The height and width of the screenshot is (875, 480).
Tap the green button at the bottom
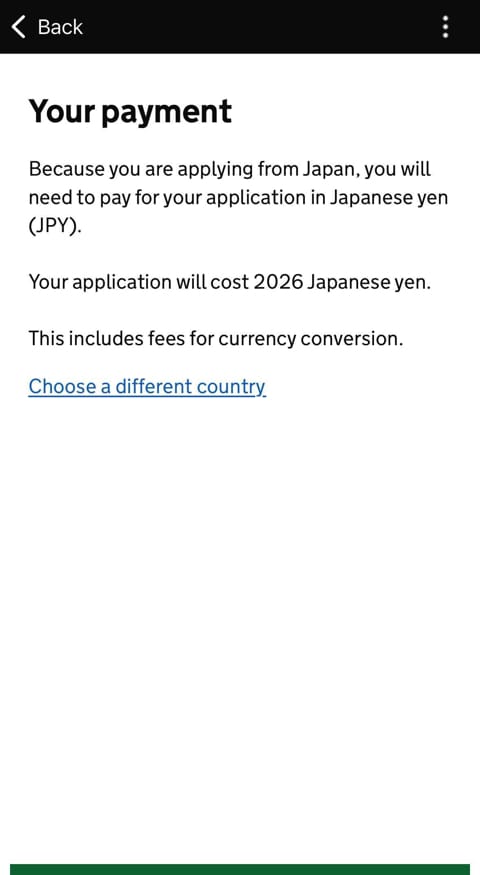coord(240,869)
